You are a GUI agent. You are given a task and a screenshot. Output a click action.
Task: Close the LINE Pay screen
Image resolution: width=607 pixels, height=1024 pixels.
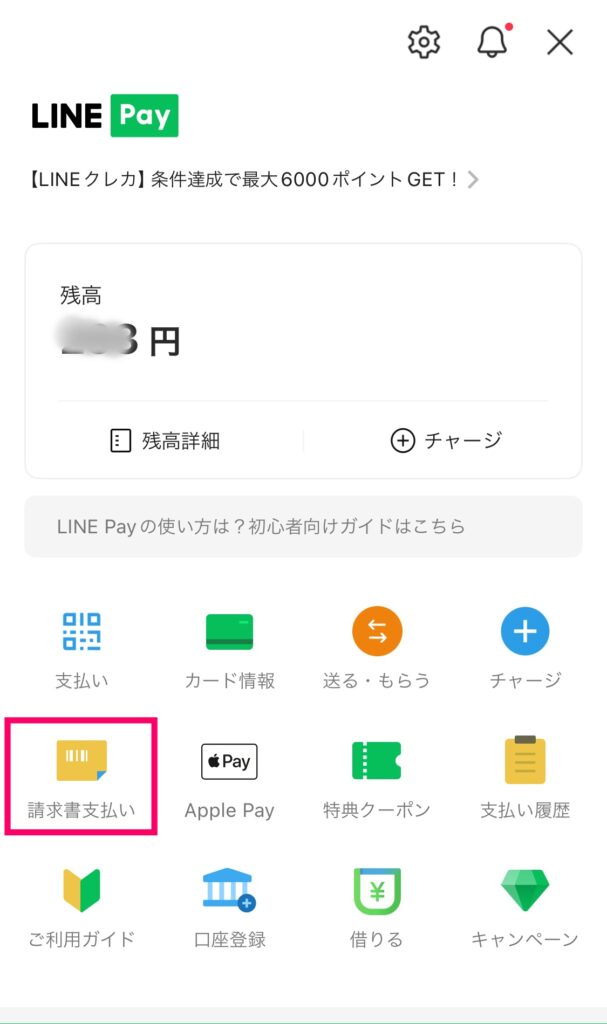pos(560,42)
